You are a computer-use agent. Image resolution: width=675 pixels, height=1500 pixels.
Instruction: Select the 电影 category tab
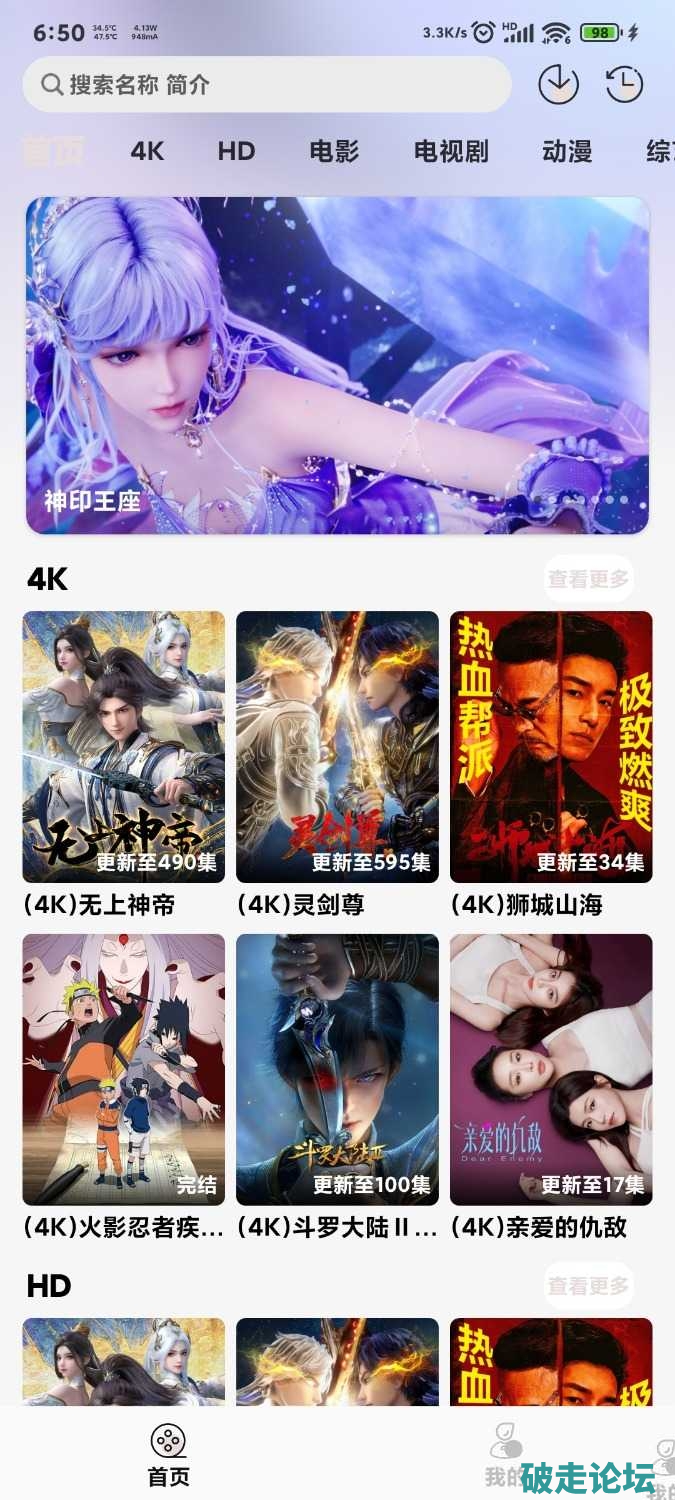pos(334,151)
